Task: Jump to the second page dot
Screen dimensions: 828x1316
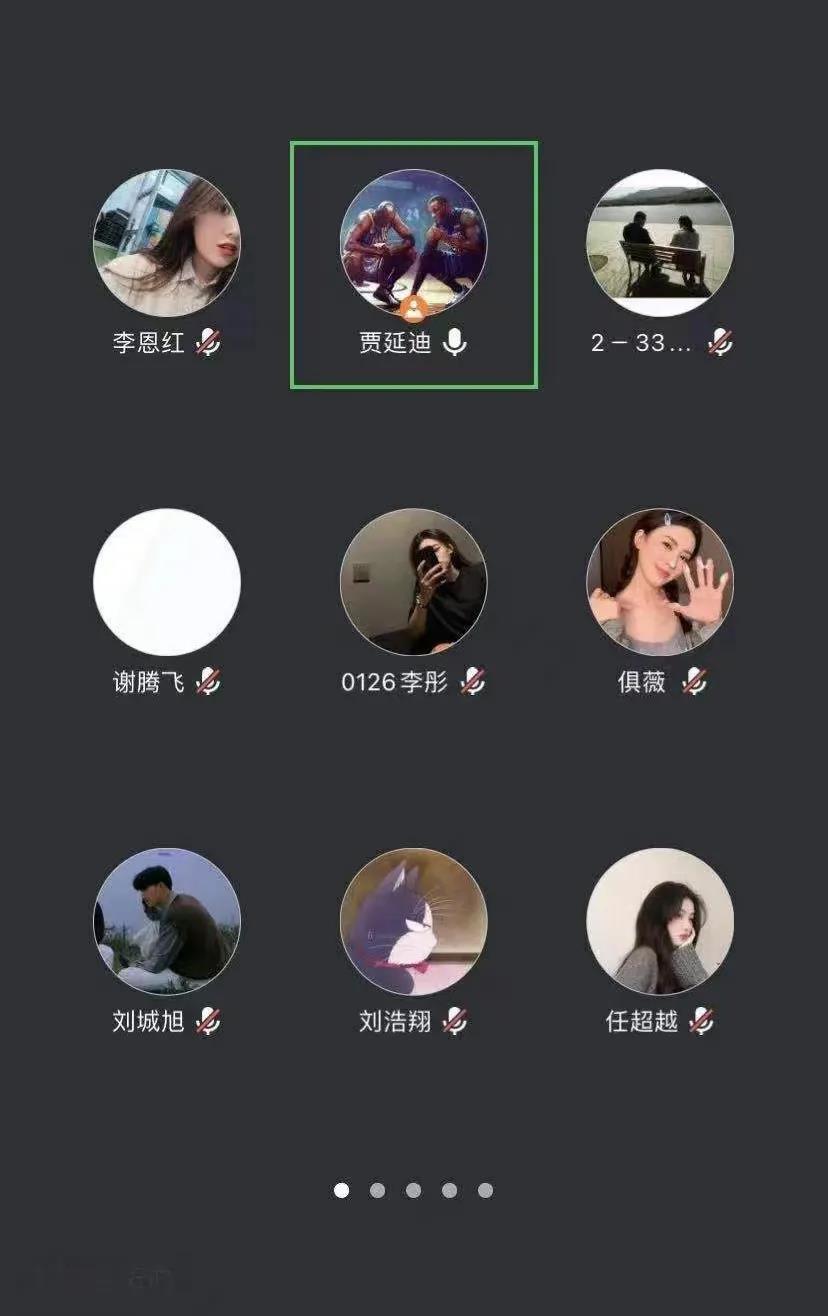Action: click(378, 1190)
